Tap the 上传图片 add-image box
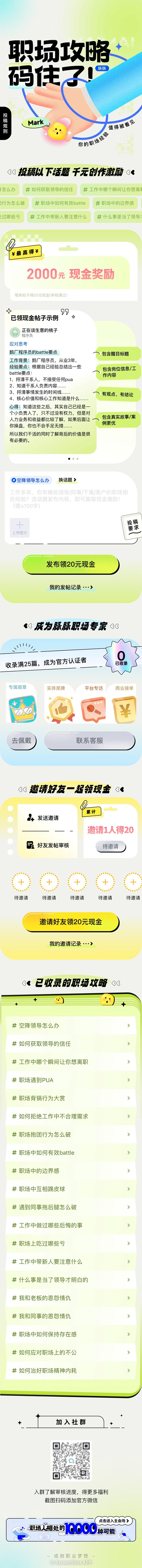 coord(19,527)
